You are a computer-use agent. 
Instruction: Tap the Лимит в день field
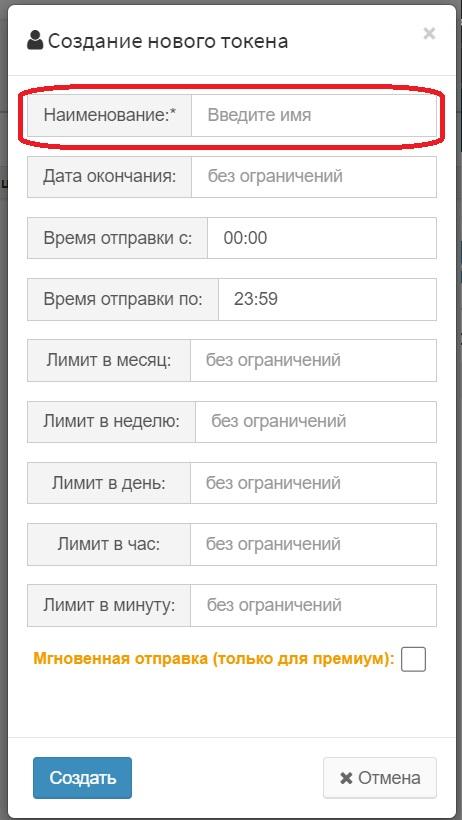(x=313, y=483)
